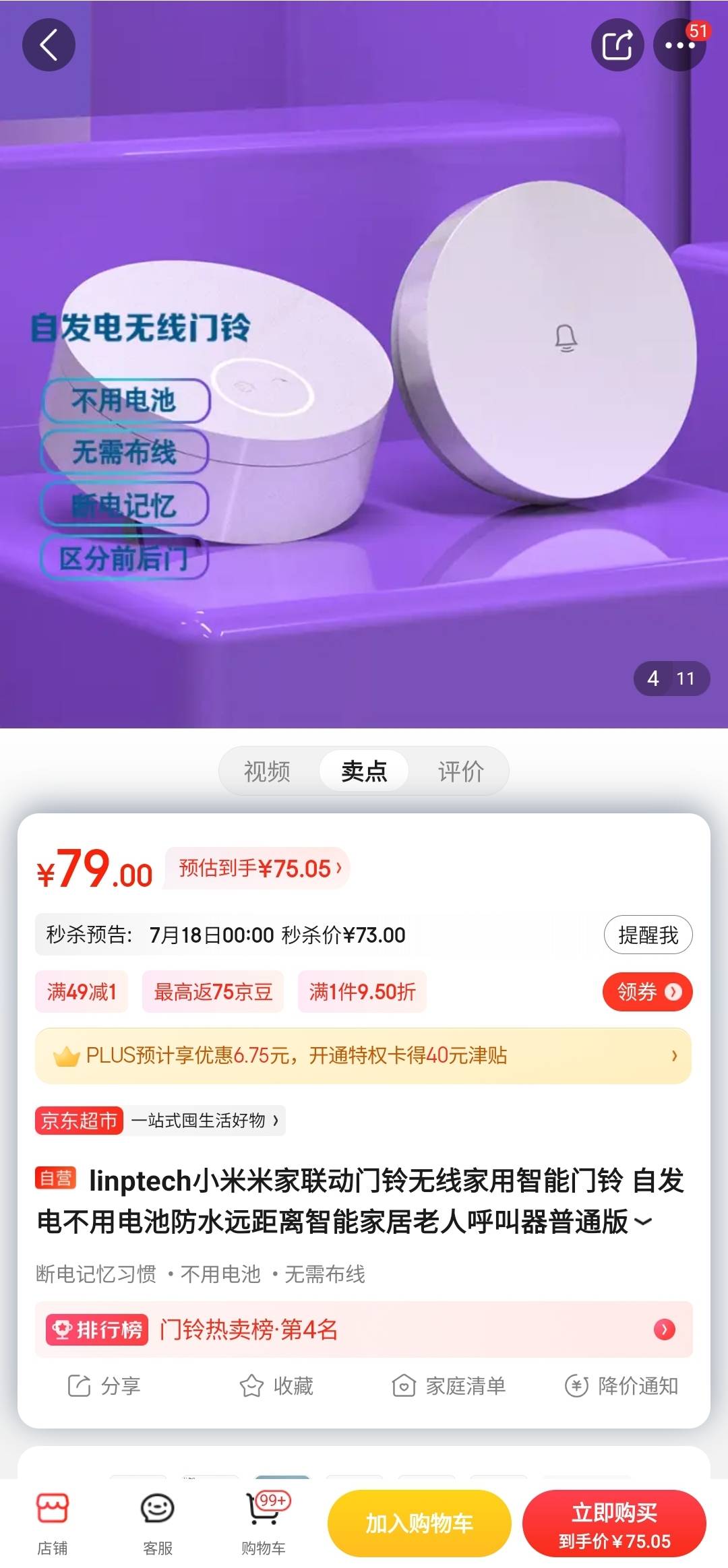Enable the 提醒我 seckill reminder
The width and height of the screenshot is (728, 1568).
[x=648, y=935]
